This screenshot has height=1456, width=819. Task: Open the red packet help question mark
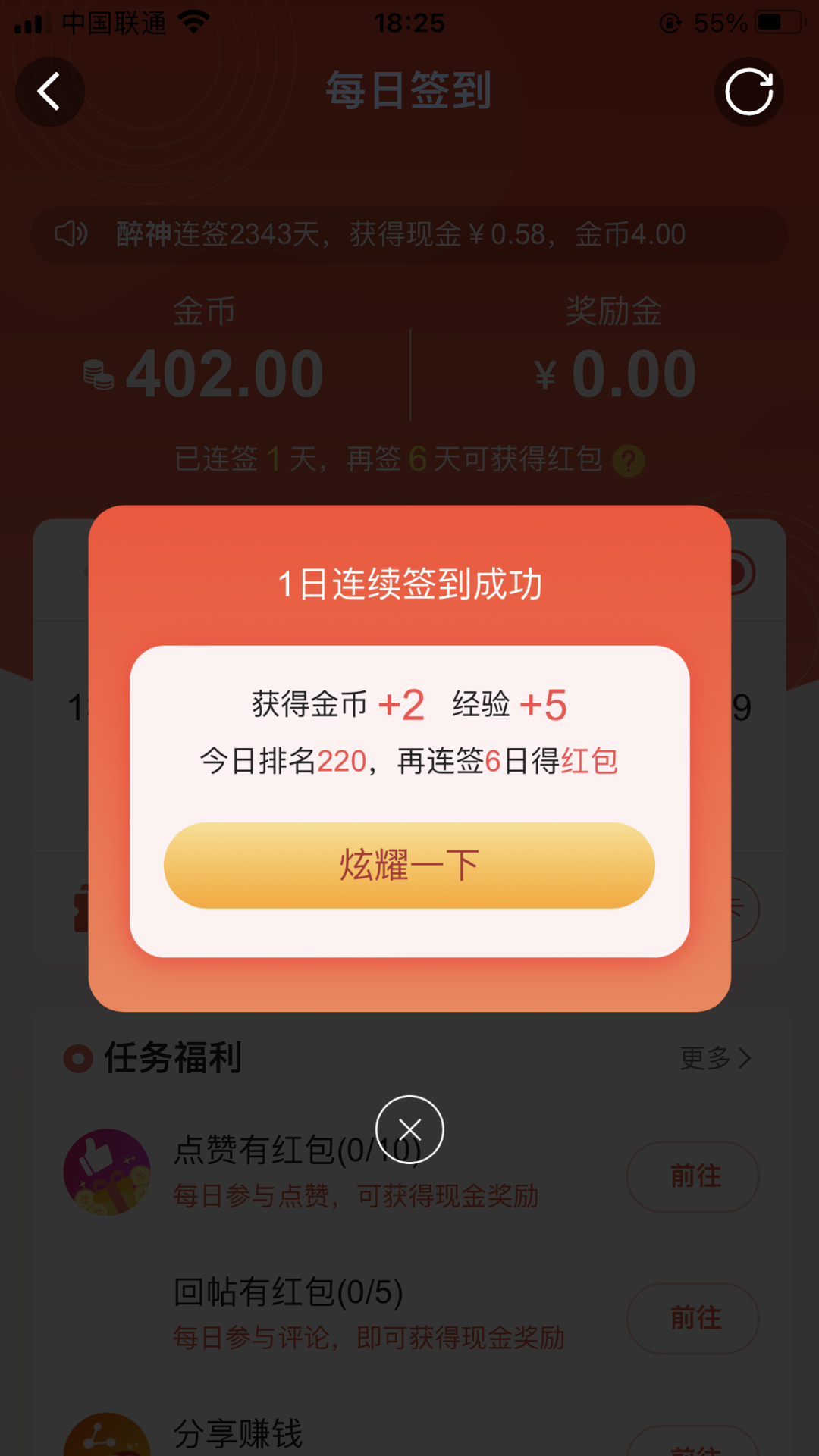coord(629,461)
